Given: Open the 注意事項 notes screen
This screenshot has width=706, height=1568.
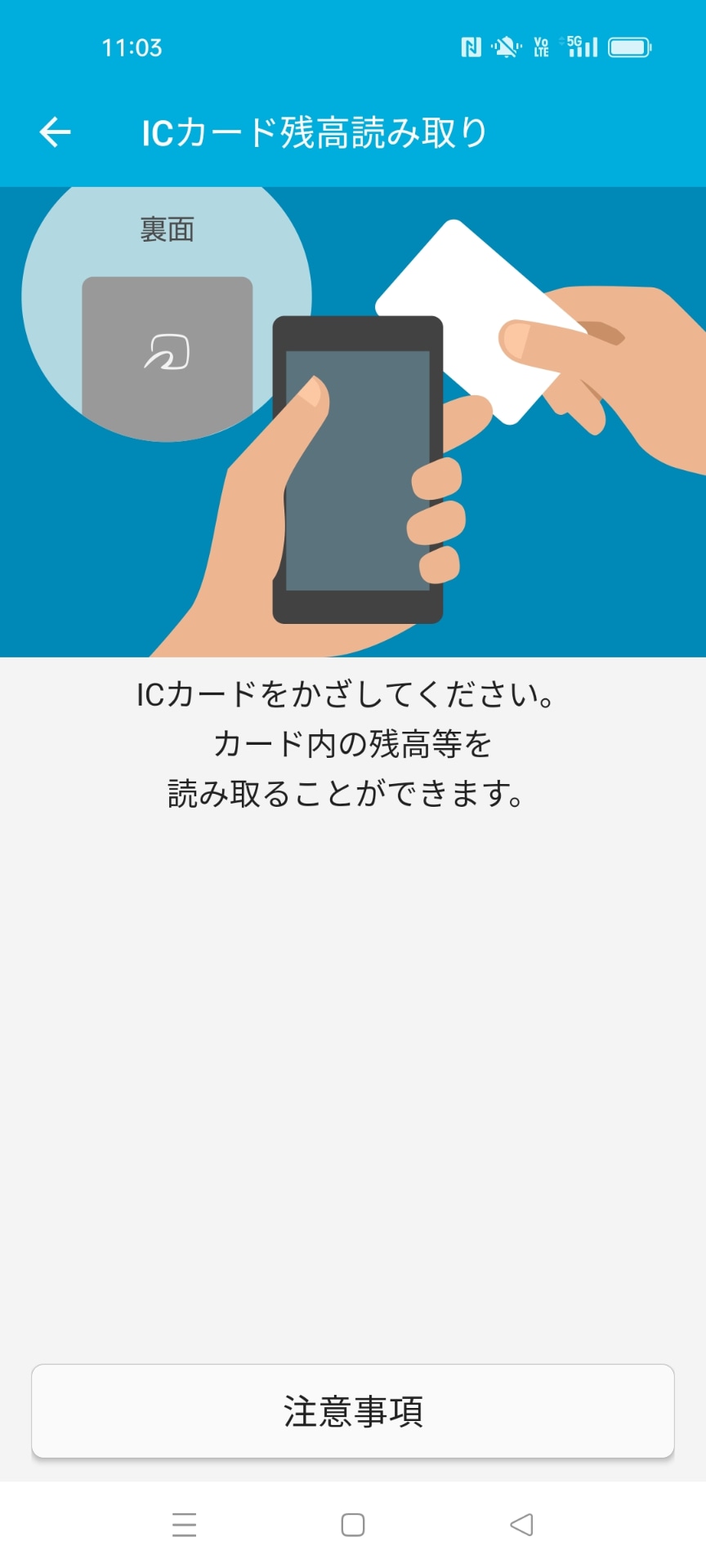Looking at the screenshot, I should pos(353,1413).
